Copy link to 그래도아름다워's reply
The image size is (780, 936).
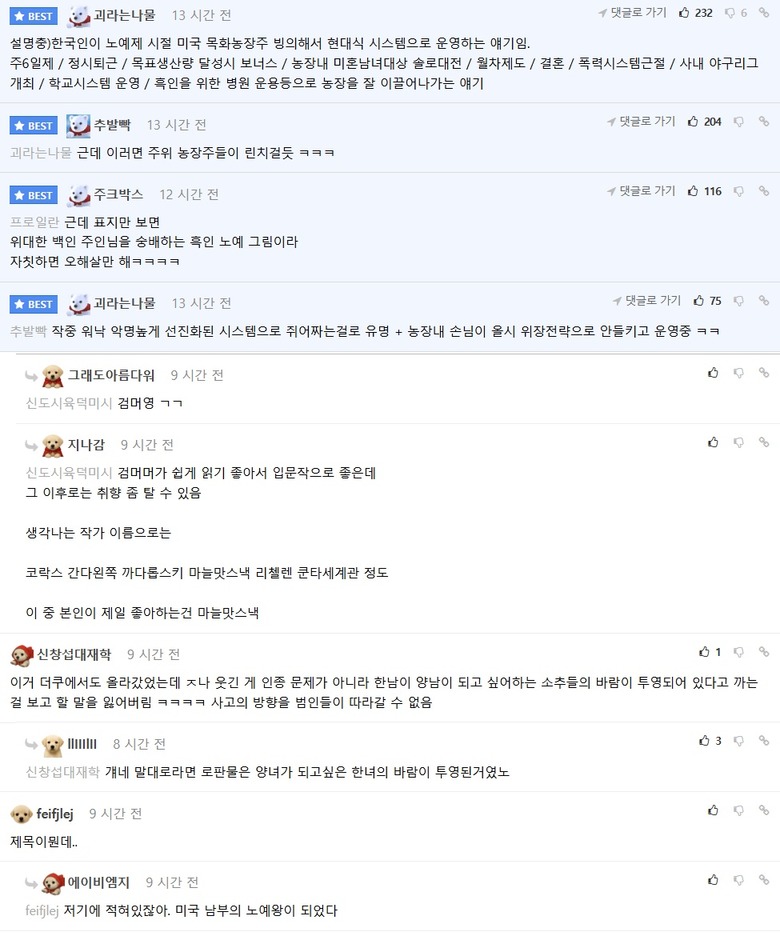pyautogui.click(x=764, y=373)
